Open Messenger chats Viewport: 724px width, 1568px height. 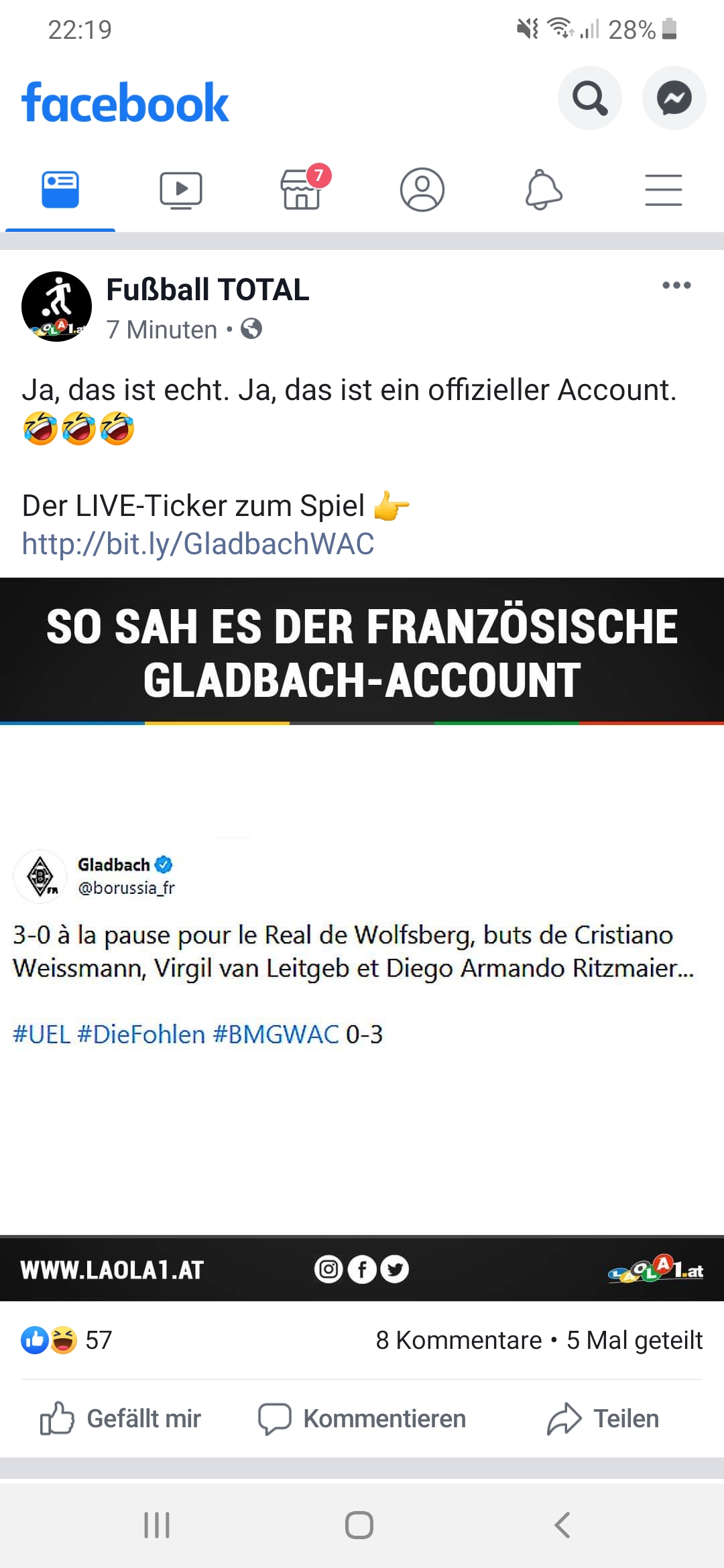pyautogui.click(x=674, y=98)
